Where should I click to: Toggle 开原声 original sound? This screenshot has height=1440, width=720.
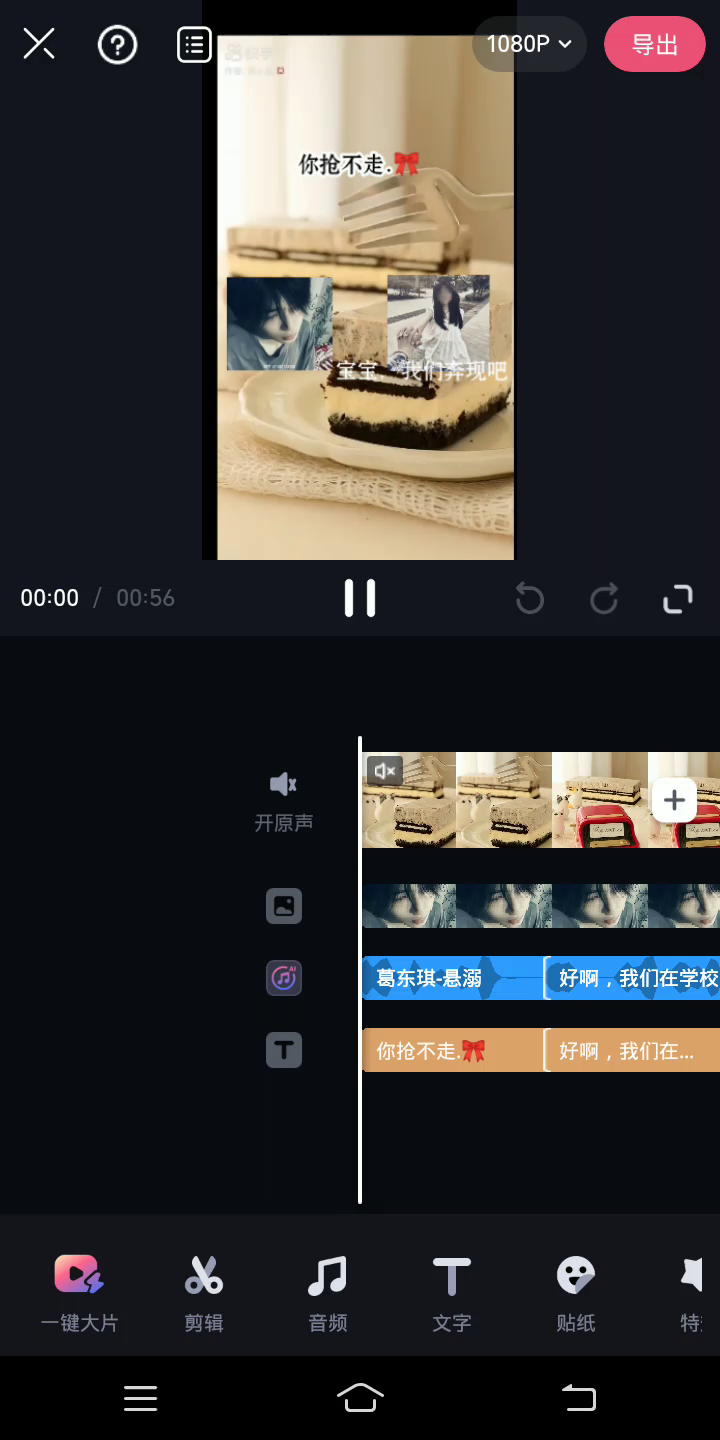click(284, 800)
